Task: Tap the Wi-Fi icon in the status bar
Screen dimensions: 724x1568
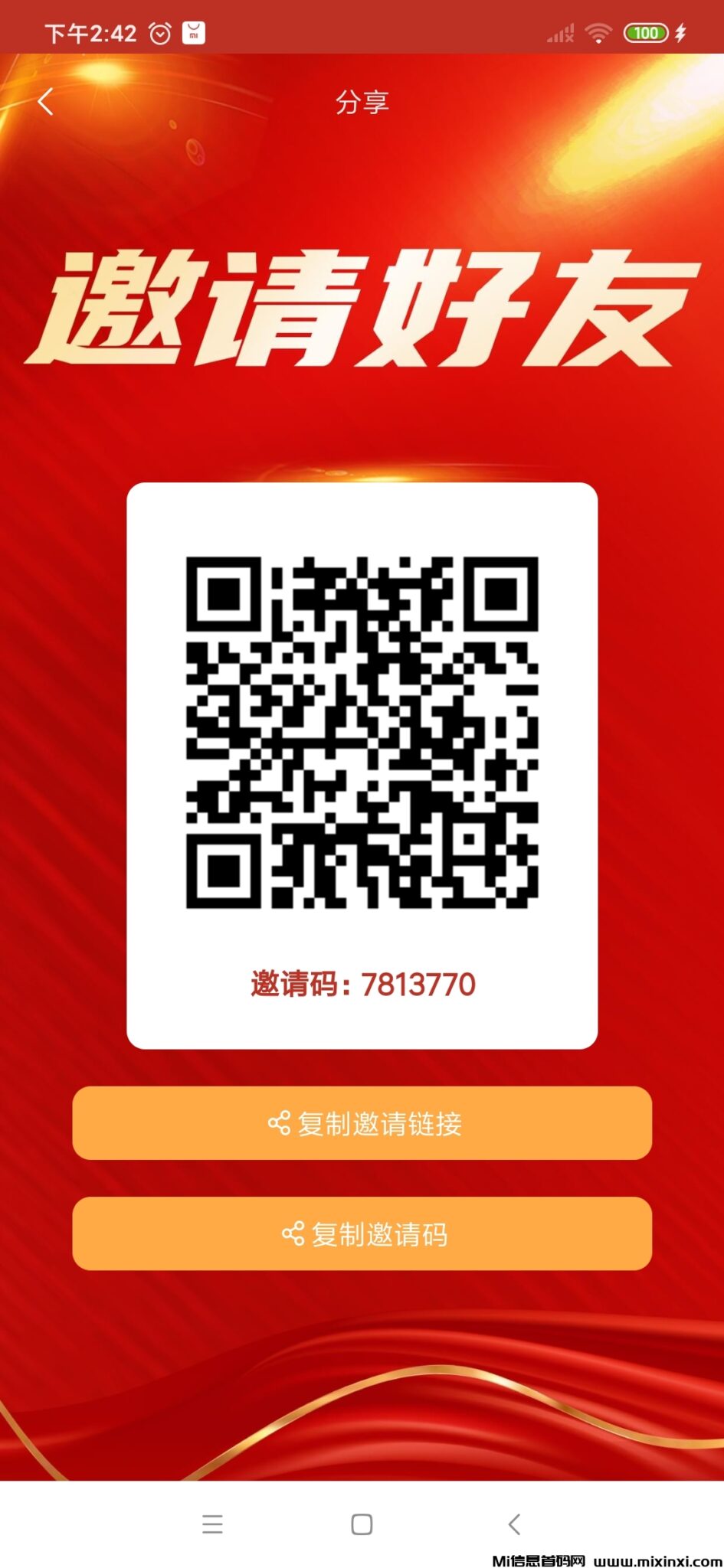Action: click(x=598, y=31)
